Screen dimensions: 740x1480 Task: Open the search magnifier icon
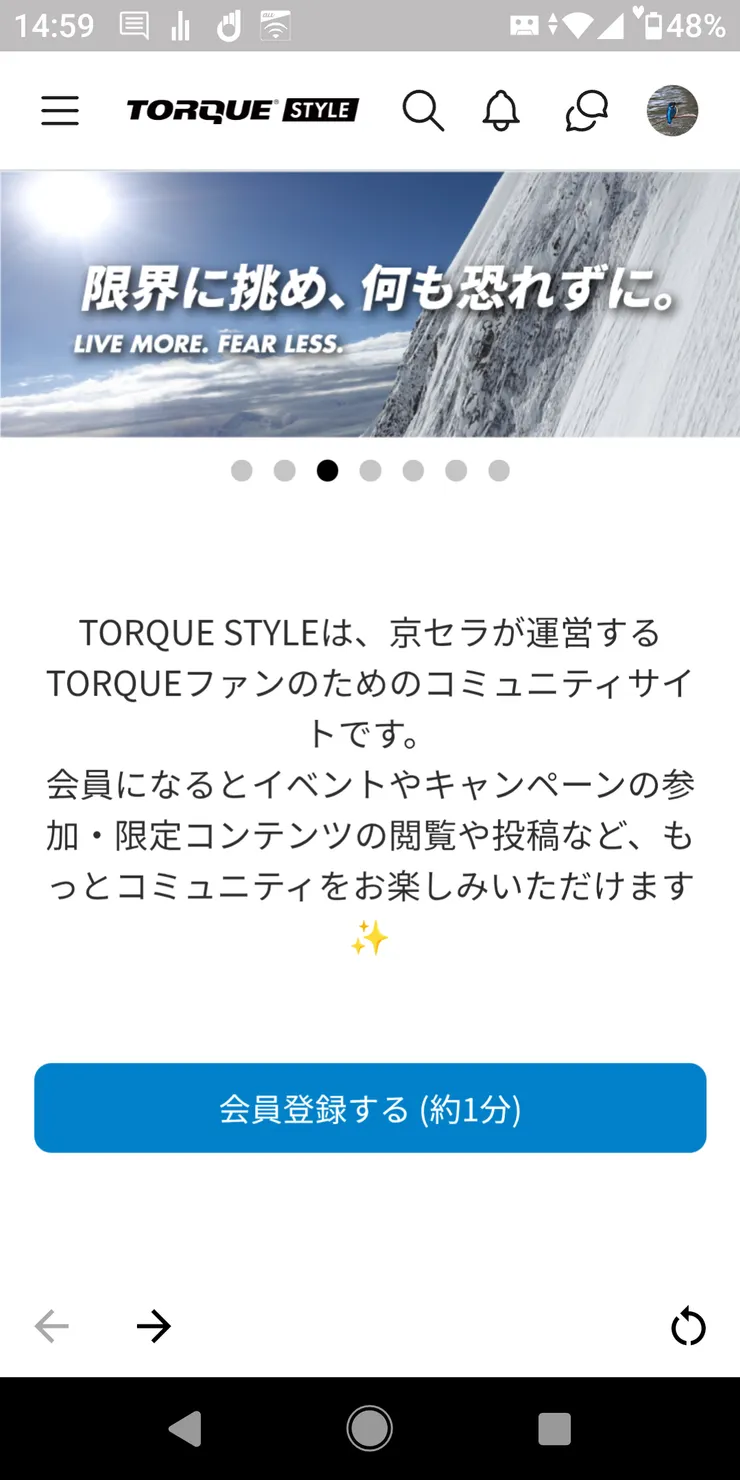click(423, 110)
